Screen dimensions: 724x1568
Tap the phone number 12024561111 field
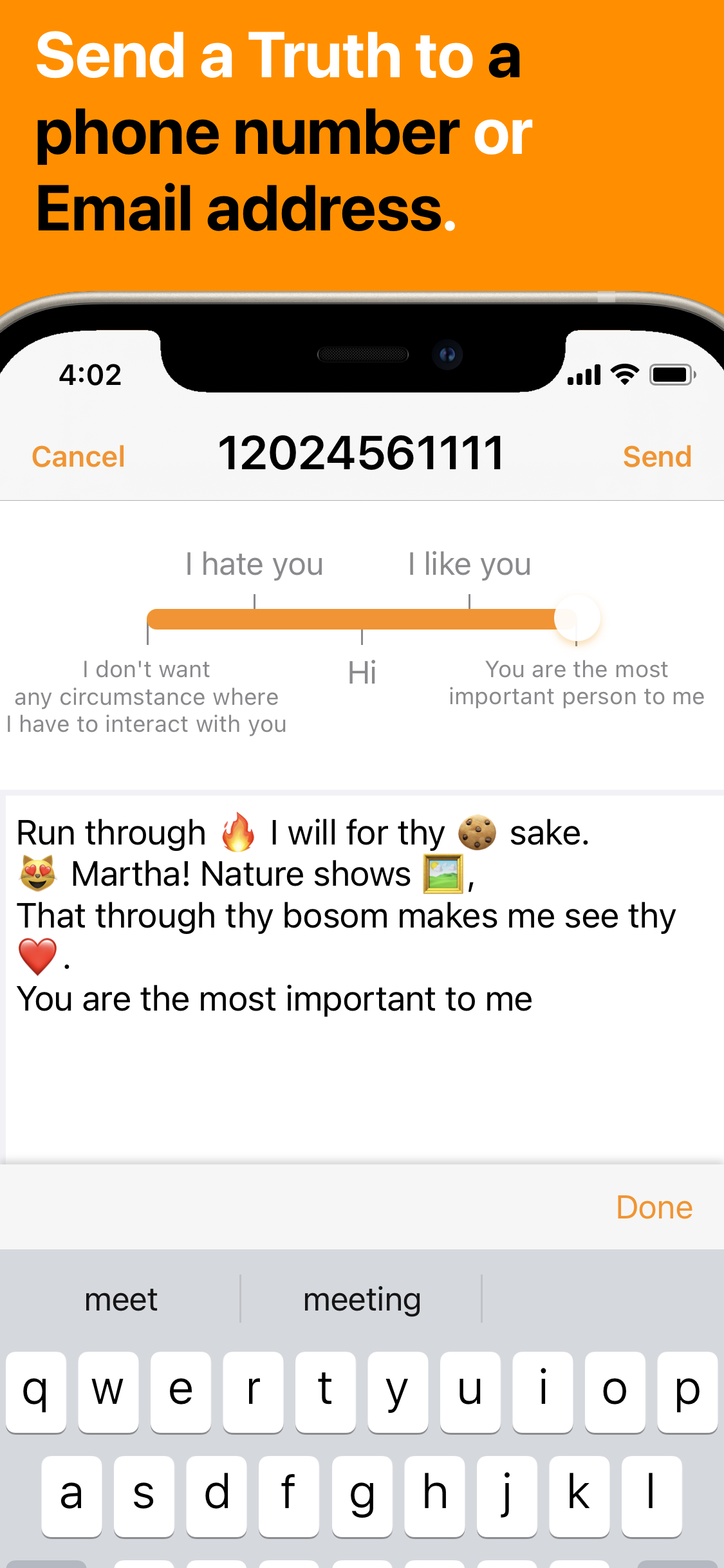[x=362, y=453]
